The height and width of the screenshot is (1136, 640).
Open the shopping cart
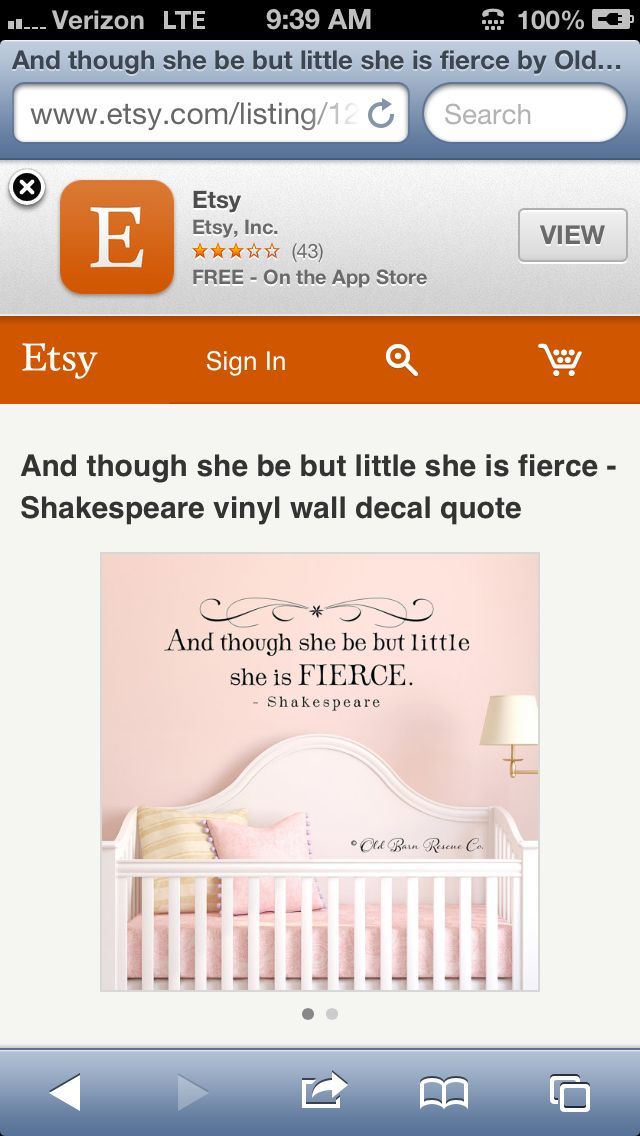coord(559,360)
